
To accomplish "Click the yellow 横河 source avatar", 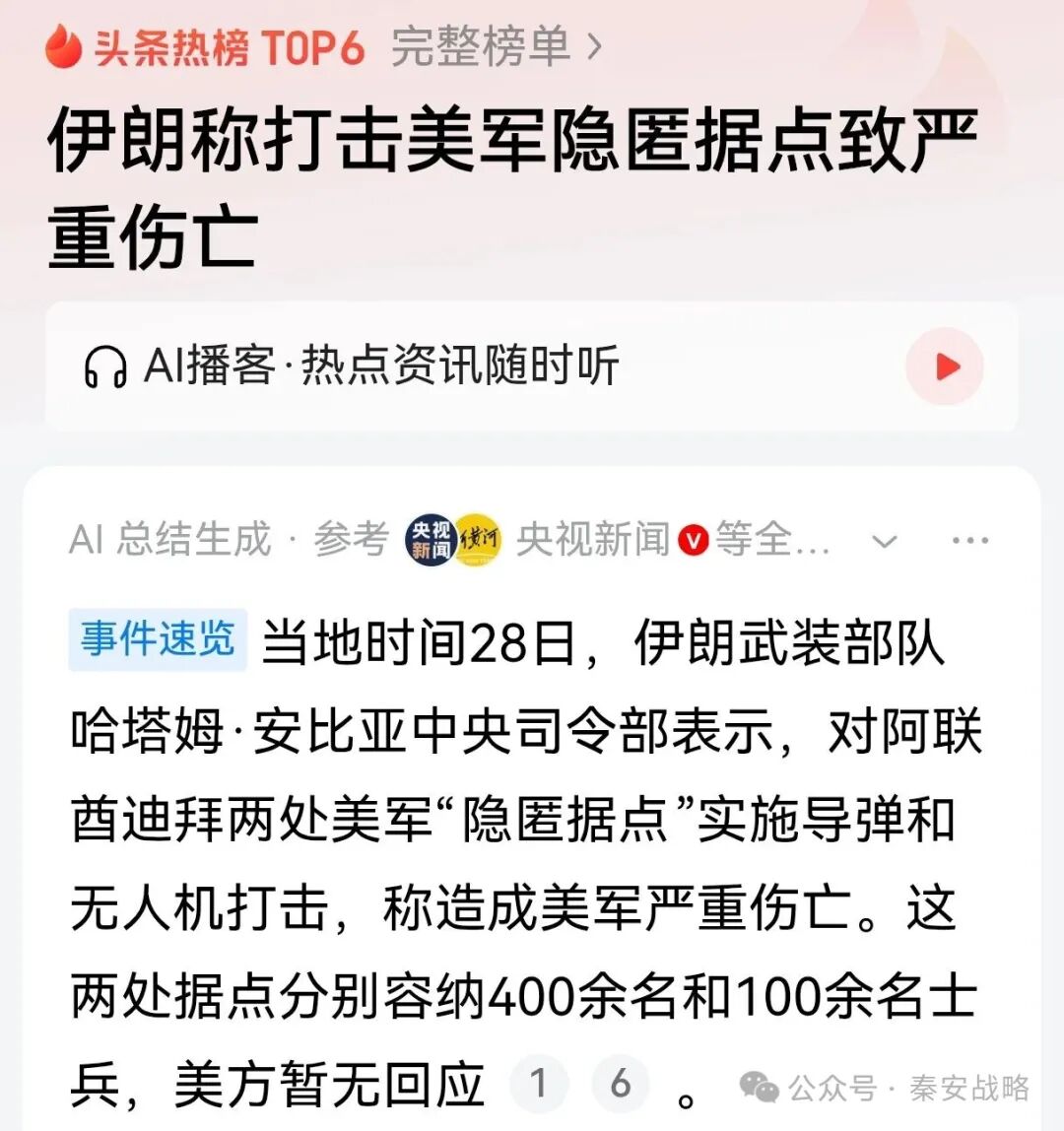I will point(477,540).
